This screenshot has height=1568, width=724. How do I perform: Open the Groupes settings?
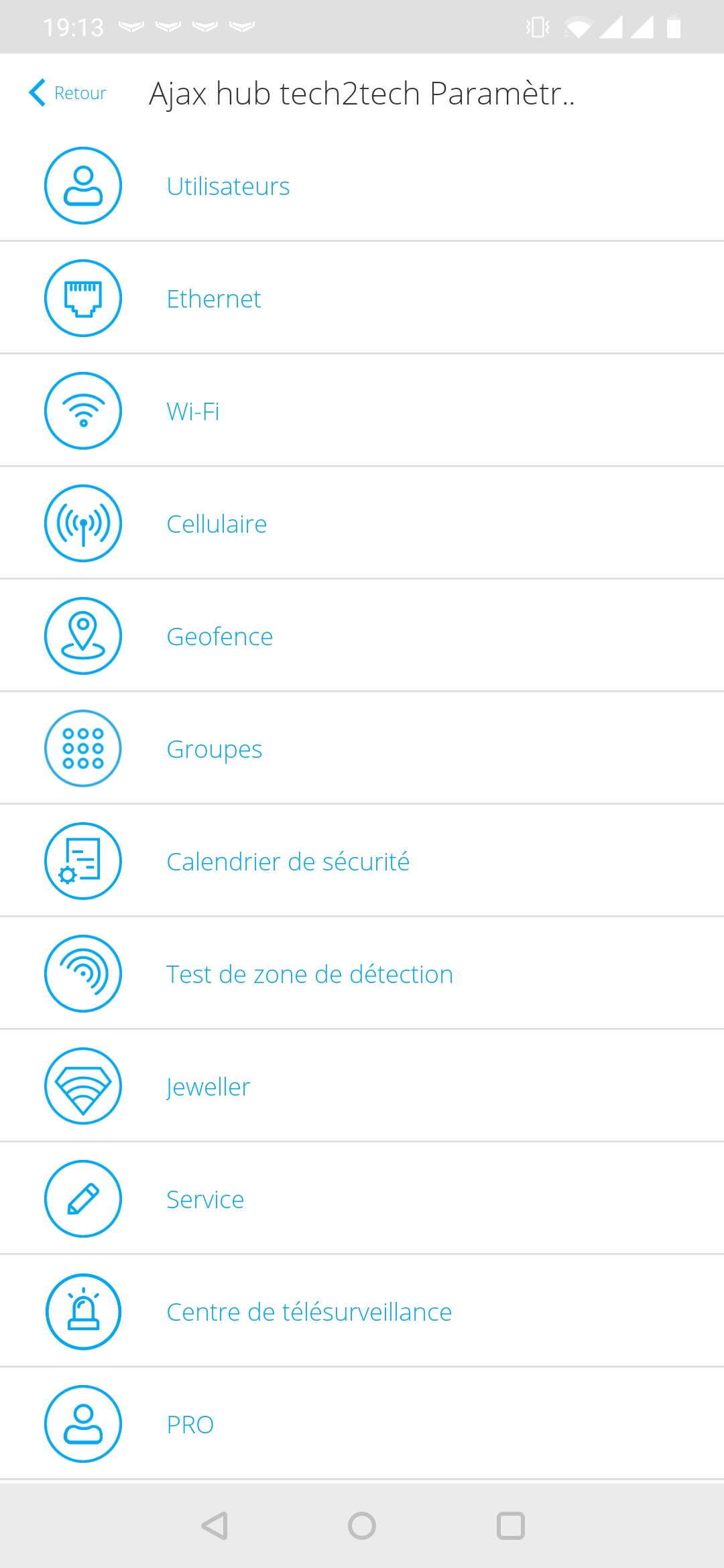[x=362, y=748]
